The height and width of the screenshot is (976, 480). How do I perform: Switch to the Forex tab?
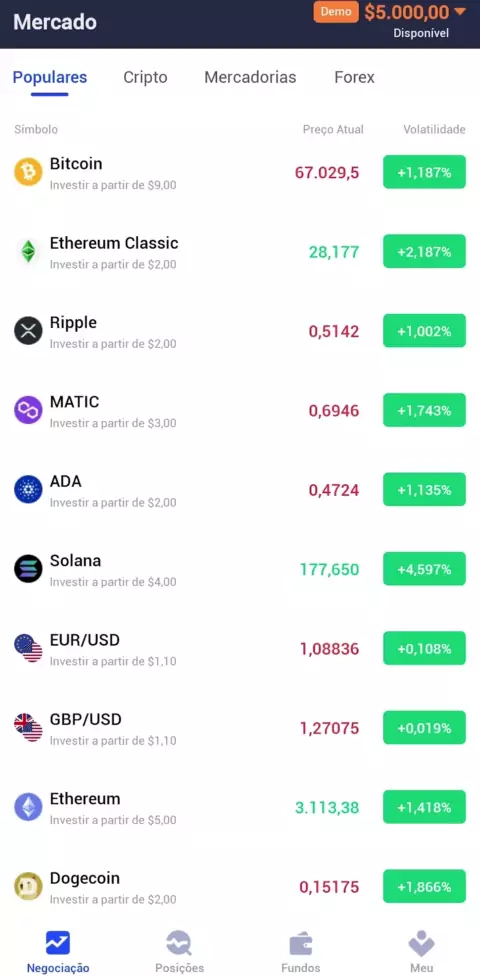tap(354, 77)
